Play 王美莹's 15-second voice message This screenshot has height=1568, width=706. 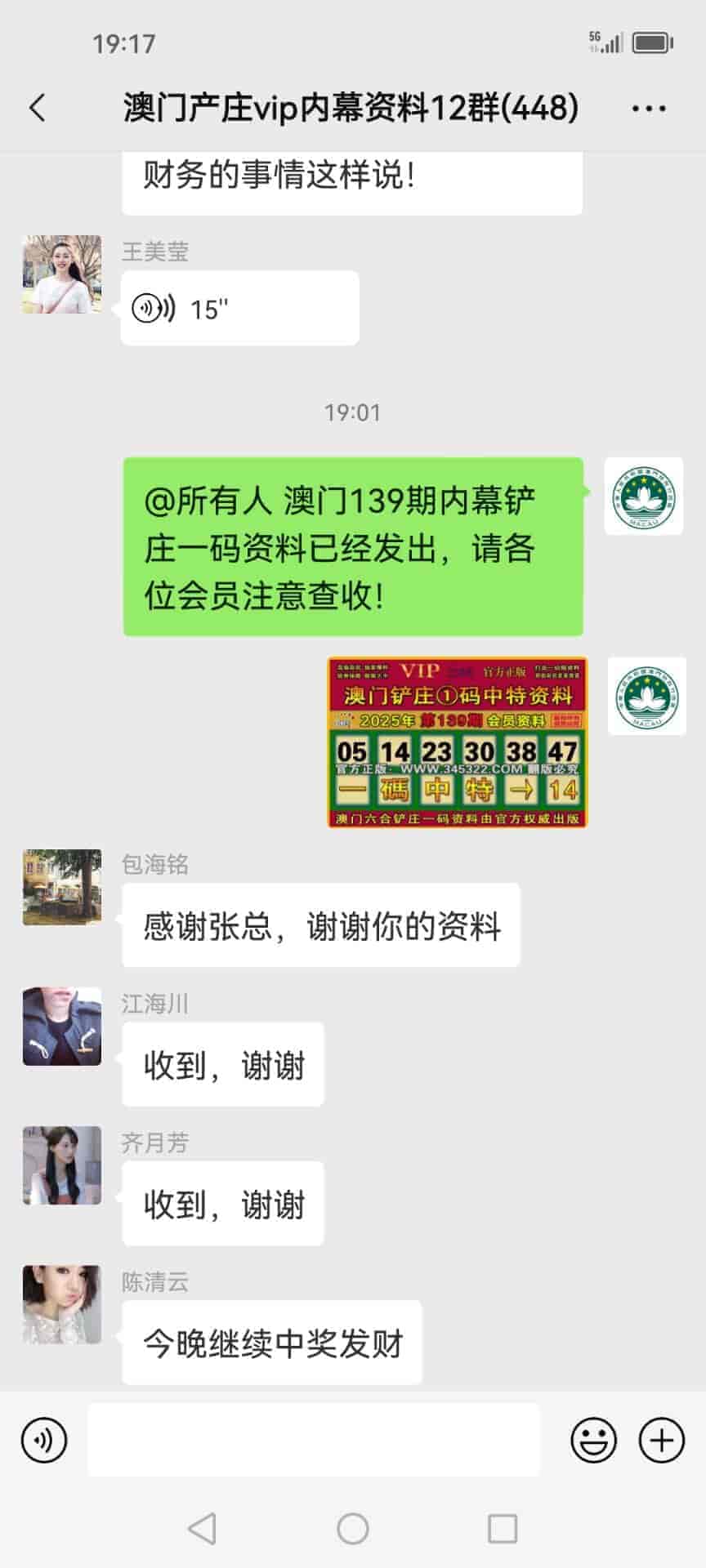coord(239,309)
